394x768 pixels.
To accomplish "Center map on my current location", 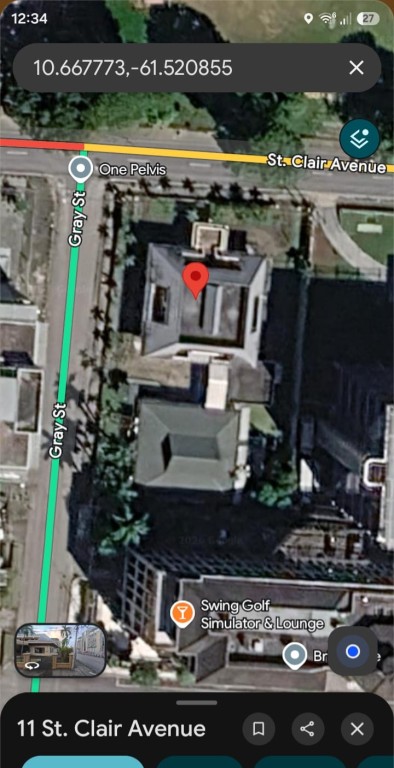I will point(353,651).
